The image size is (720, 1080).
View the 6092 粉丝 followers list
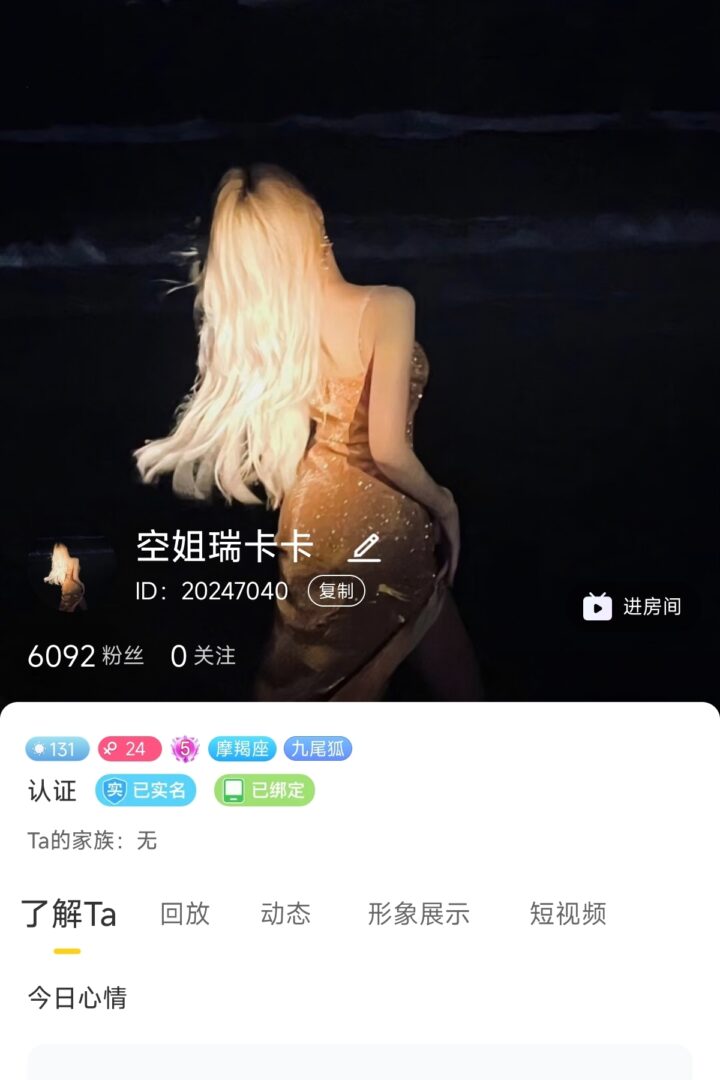point(86,656)
